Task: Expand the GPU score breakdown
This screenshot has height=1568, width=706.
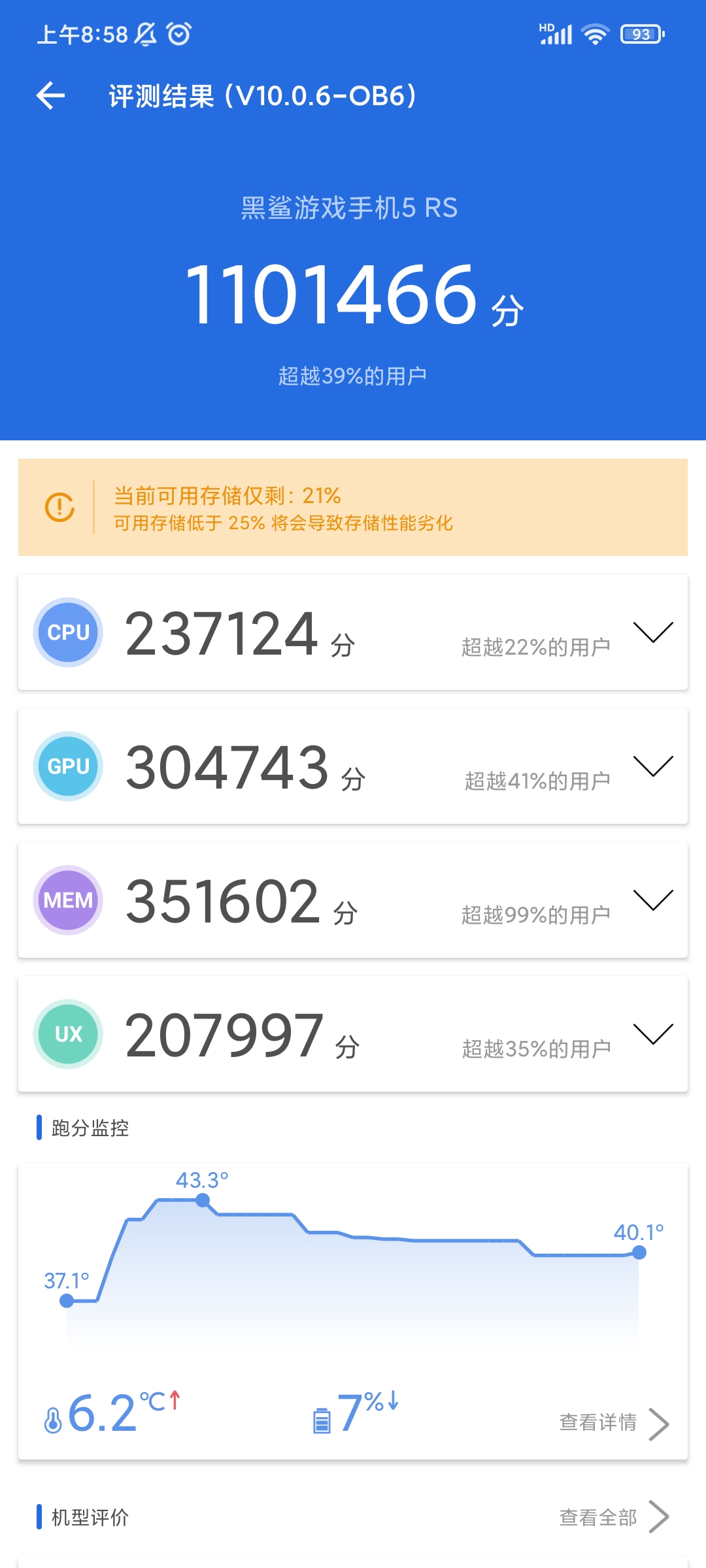Action: click(653, 766)
